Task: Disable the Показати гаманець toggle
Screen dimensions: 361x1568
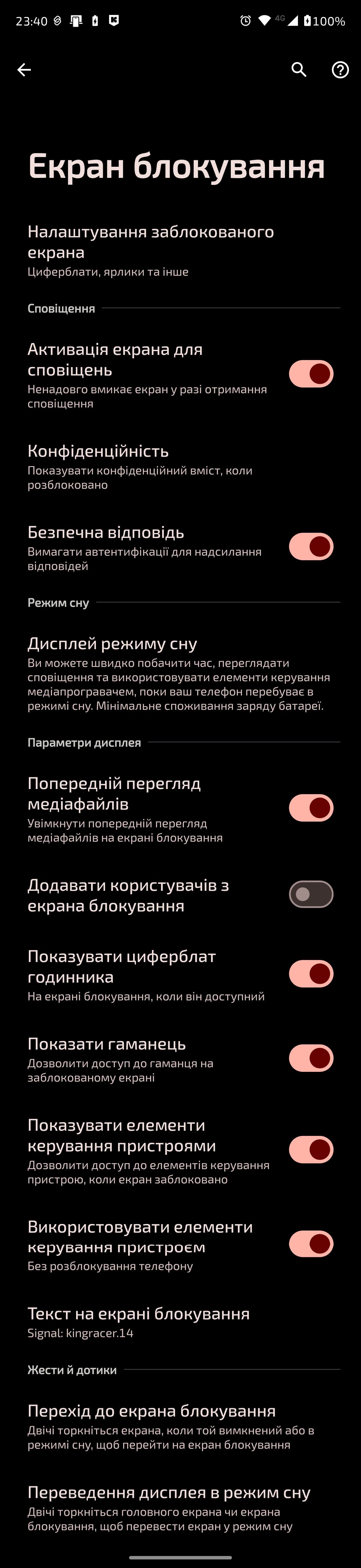Action: tap(310, 1058)
